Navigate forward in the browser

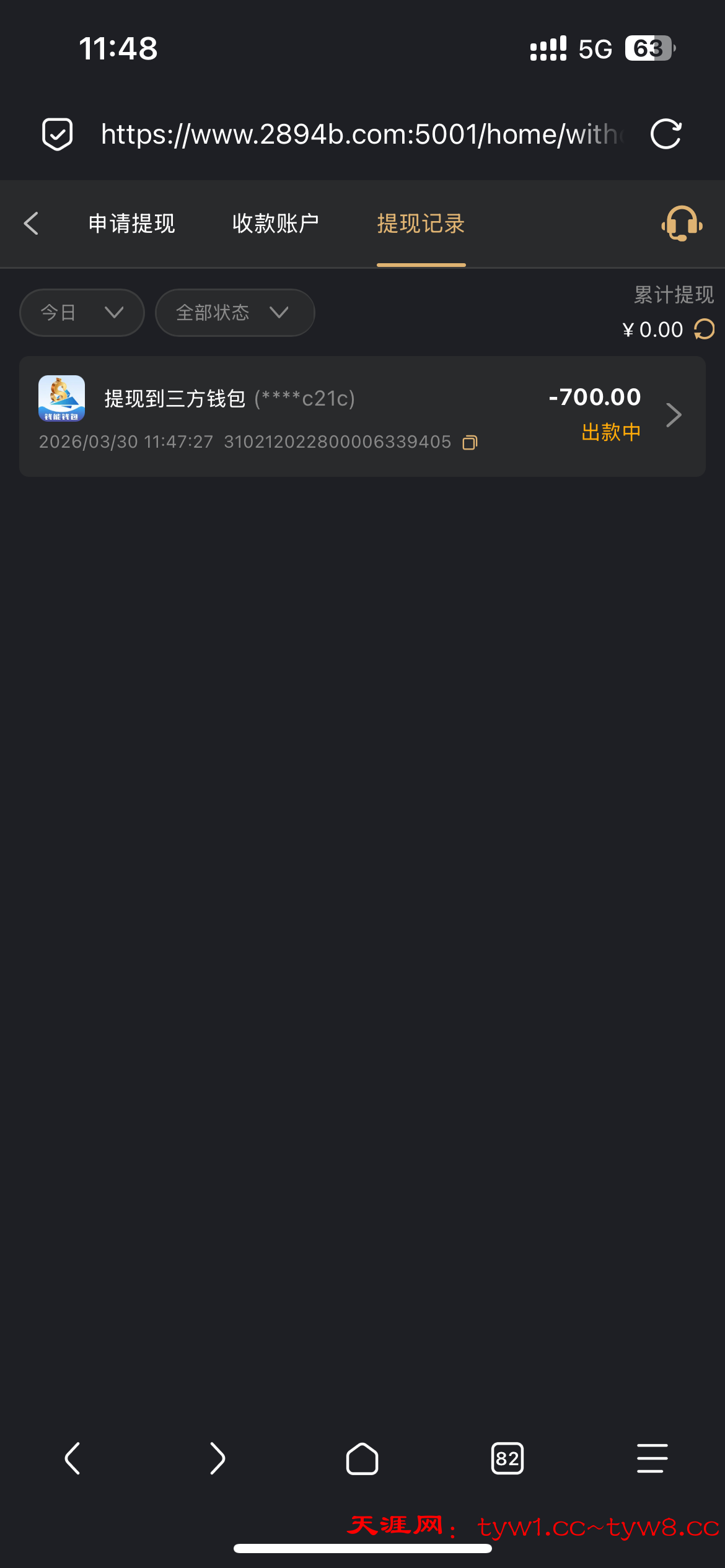click(x=217, y=1458)
